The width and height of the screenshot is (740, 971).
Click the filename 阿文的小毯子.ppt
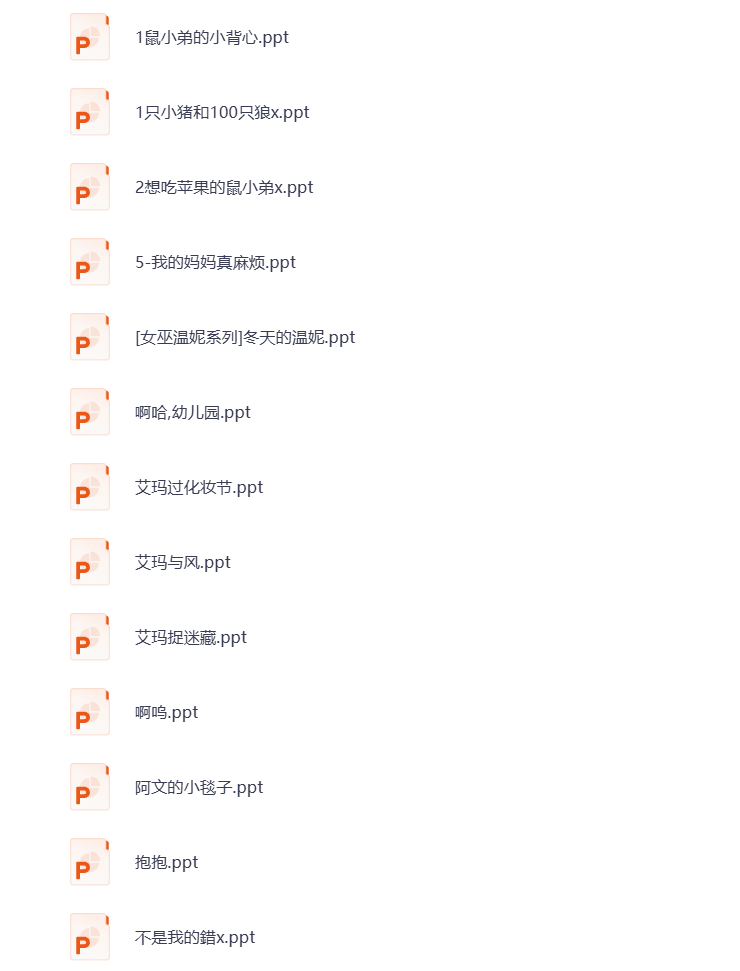196,787
